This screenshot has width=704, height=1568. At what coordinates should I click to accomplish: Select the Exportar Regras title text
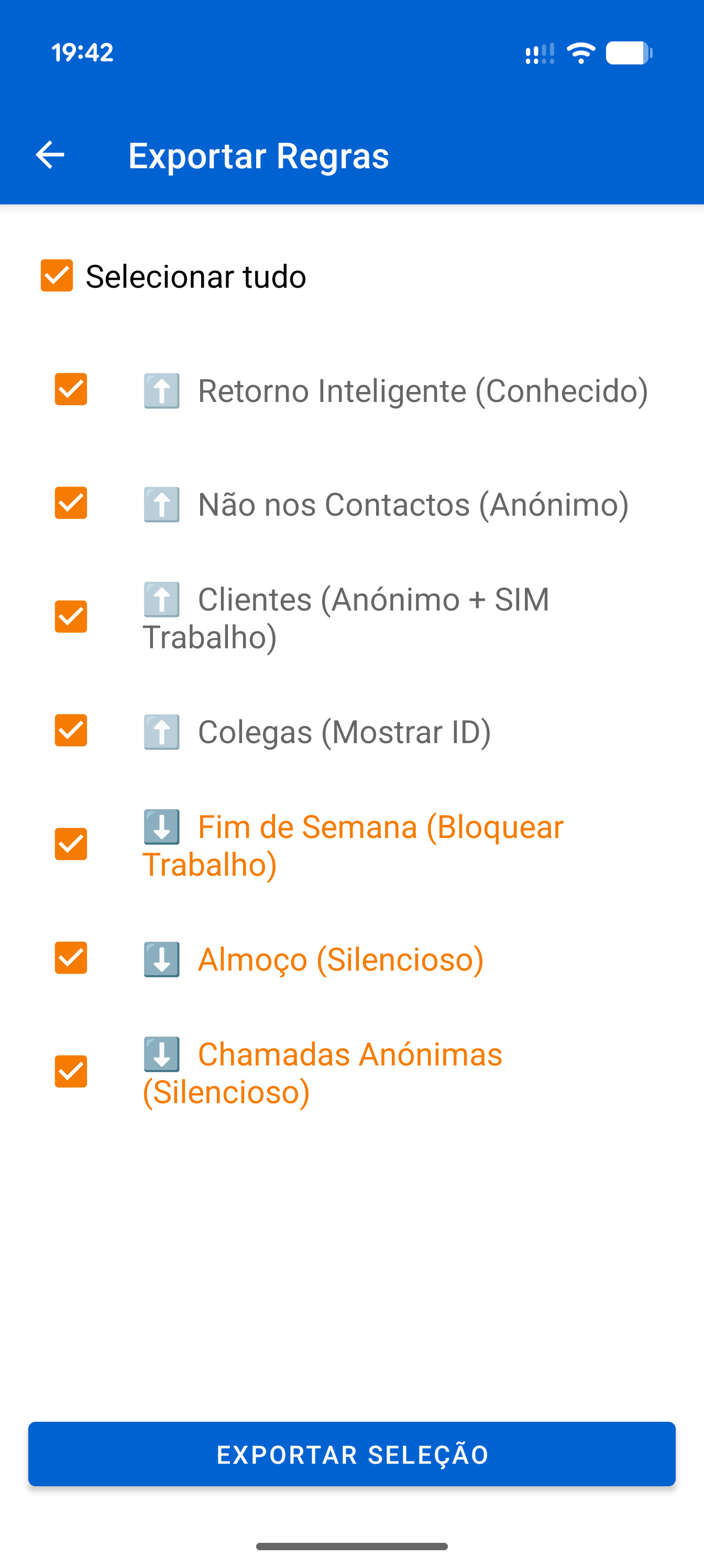point(259,156)
